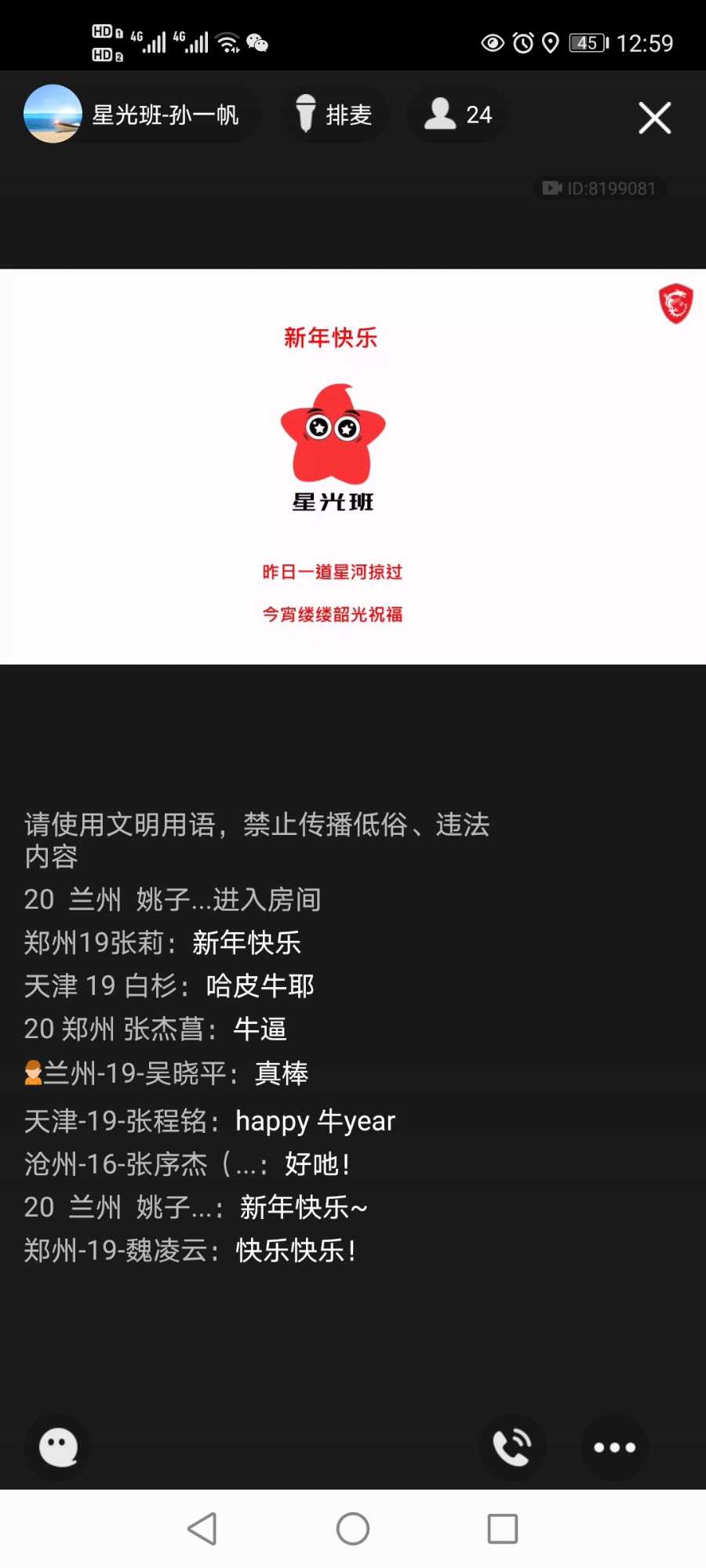Open the three-dot more options menu
The image size is (706, 1568).
(614, 1446)
